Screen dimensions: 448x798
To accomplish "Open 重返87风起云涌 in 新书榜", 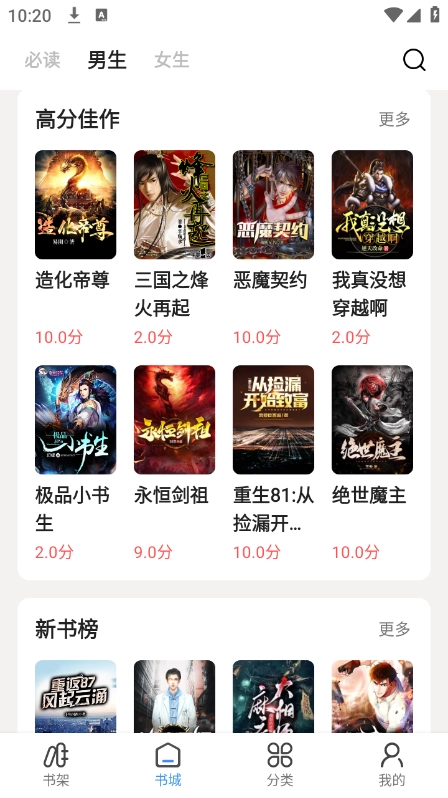I will pyautogui.click(x=75, y=696).
